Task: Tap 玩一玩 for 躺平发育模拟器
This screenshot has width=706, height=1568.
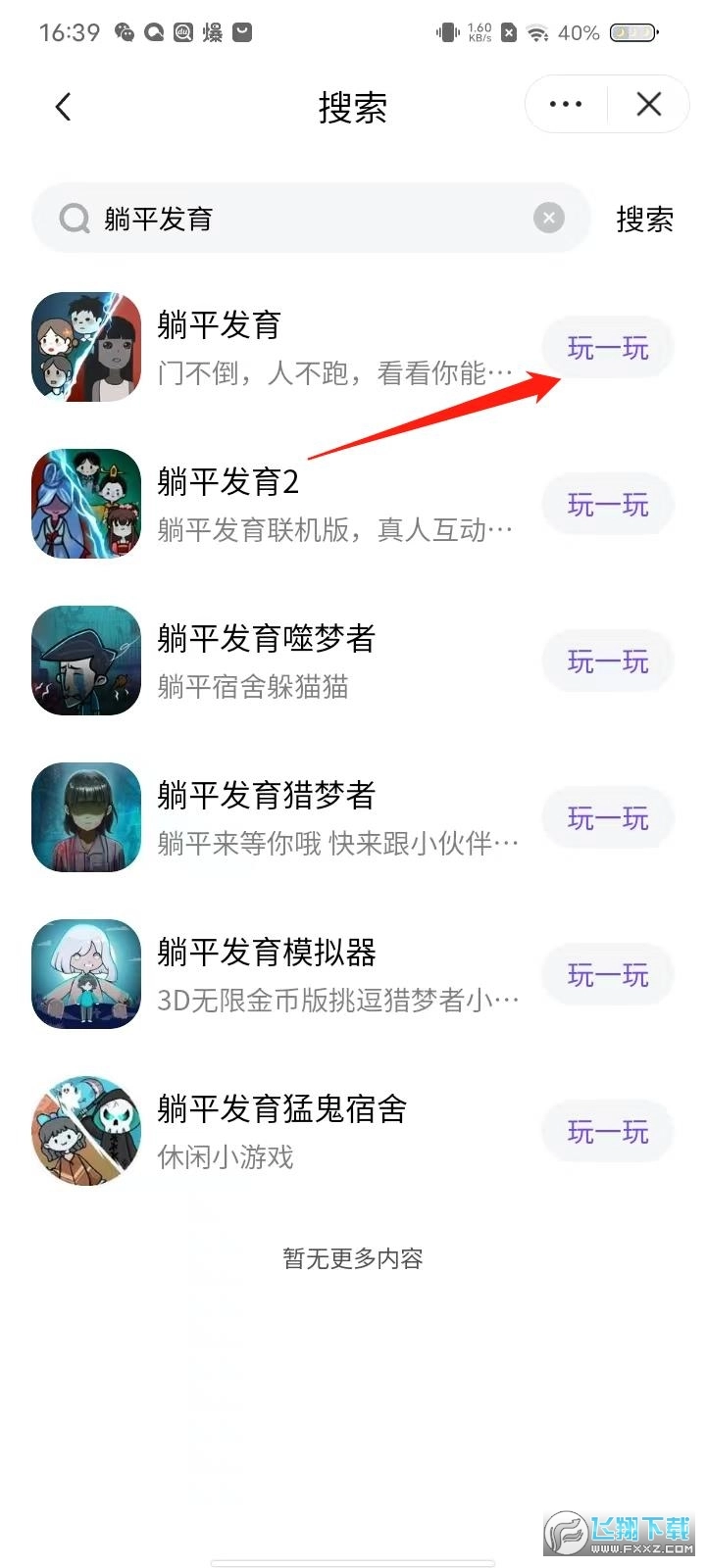Action: 608,975
